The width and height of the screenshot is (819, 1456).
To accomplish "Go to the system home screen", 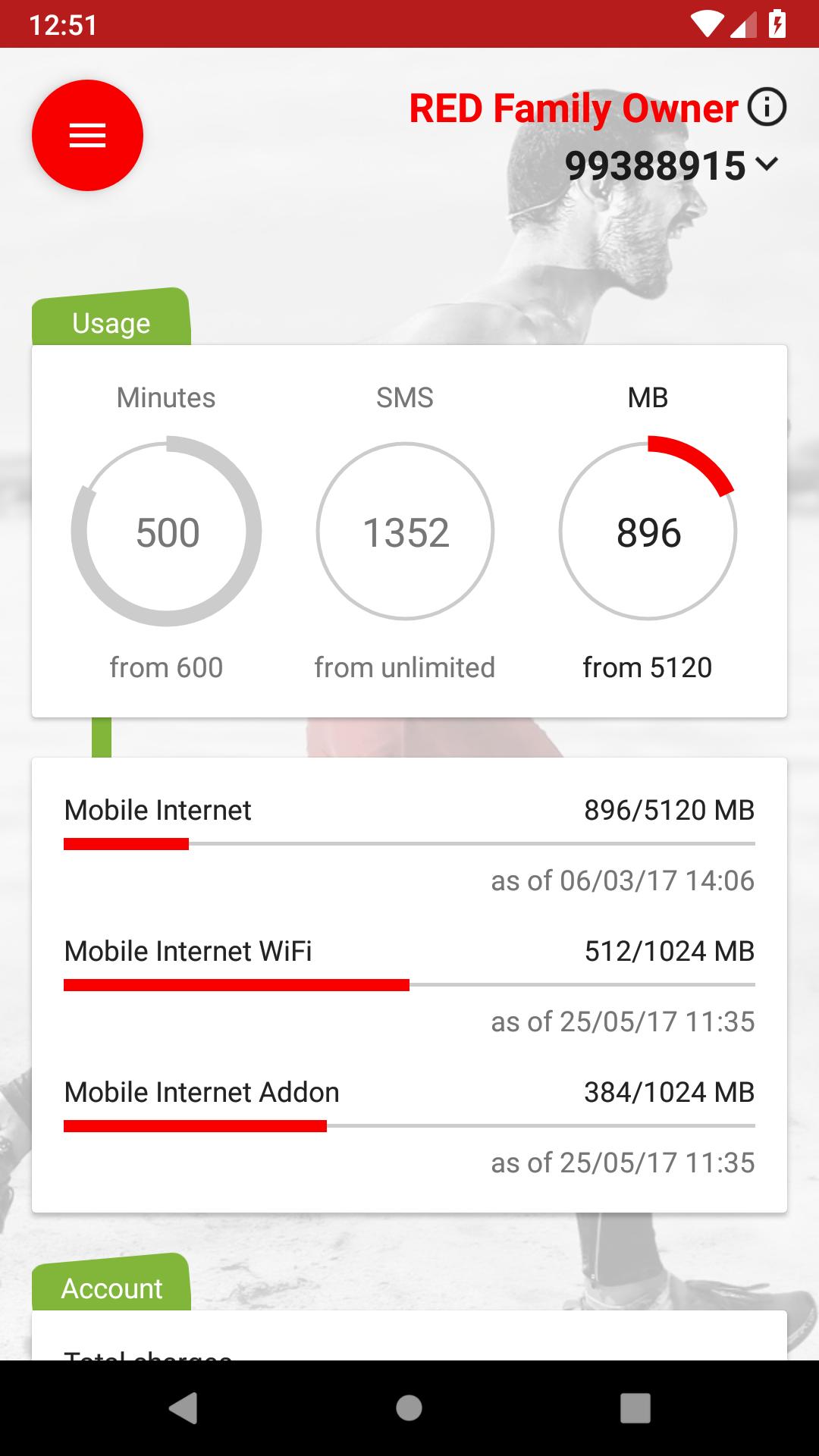I will pyautogui.click(x=409, y=1408).
